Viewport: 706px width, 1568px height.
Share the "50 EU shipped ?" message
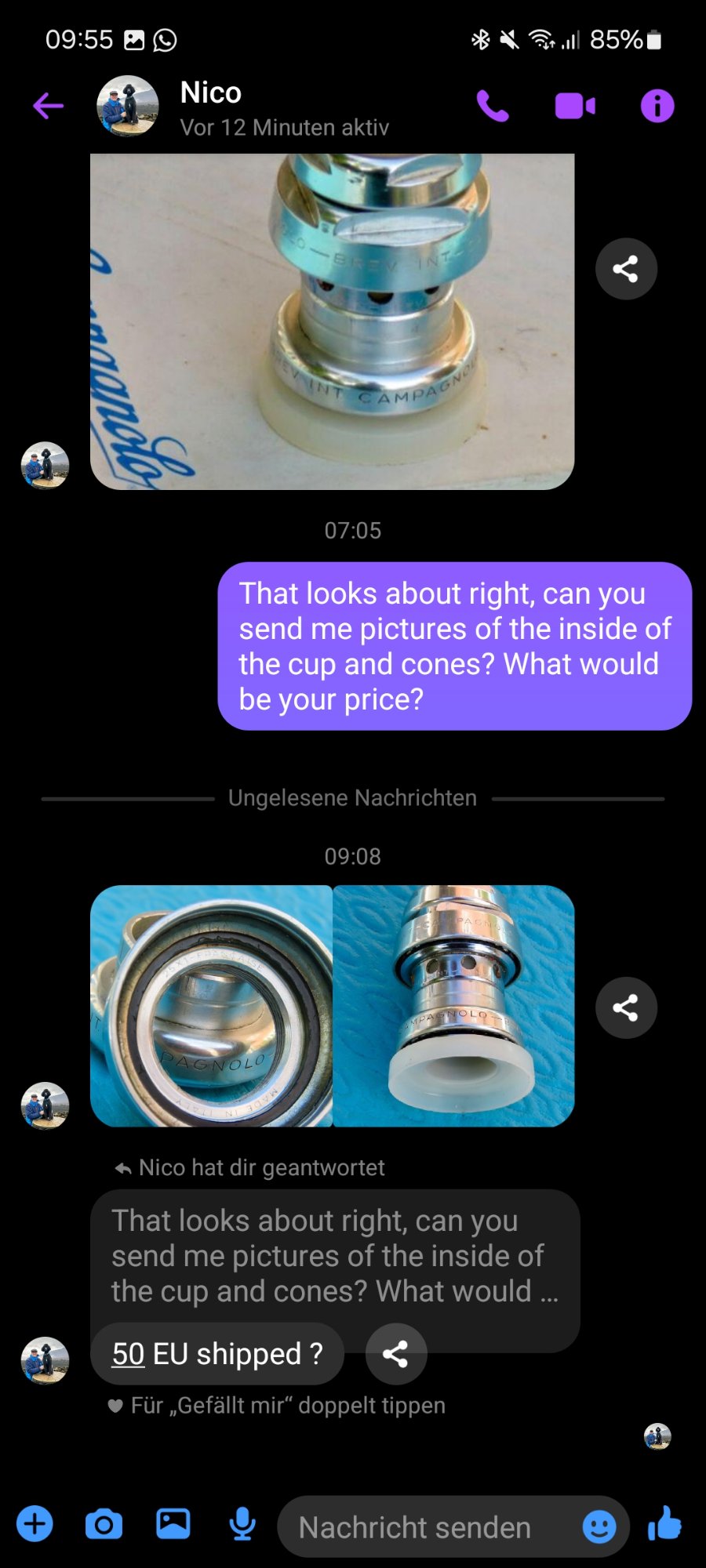(x=395, y=1354)
